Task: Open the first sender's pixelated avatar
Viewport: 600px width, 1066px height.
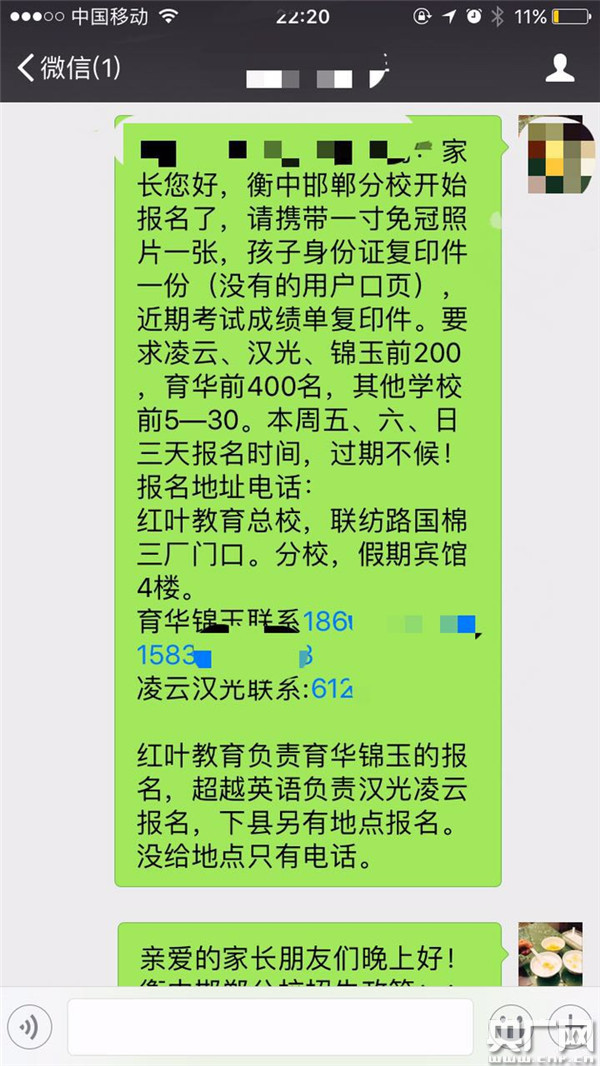Action: click(x=550, y=155)
